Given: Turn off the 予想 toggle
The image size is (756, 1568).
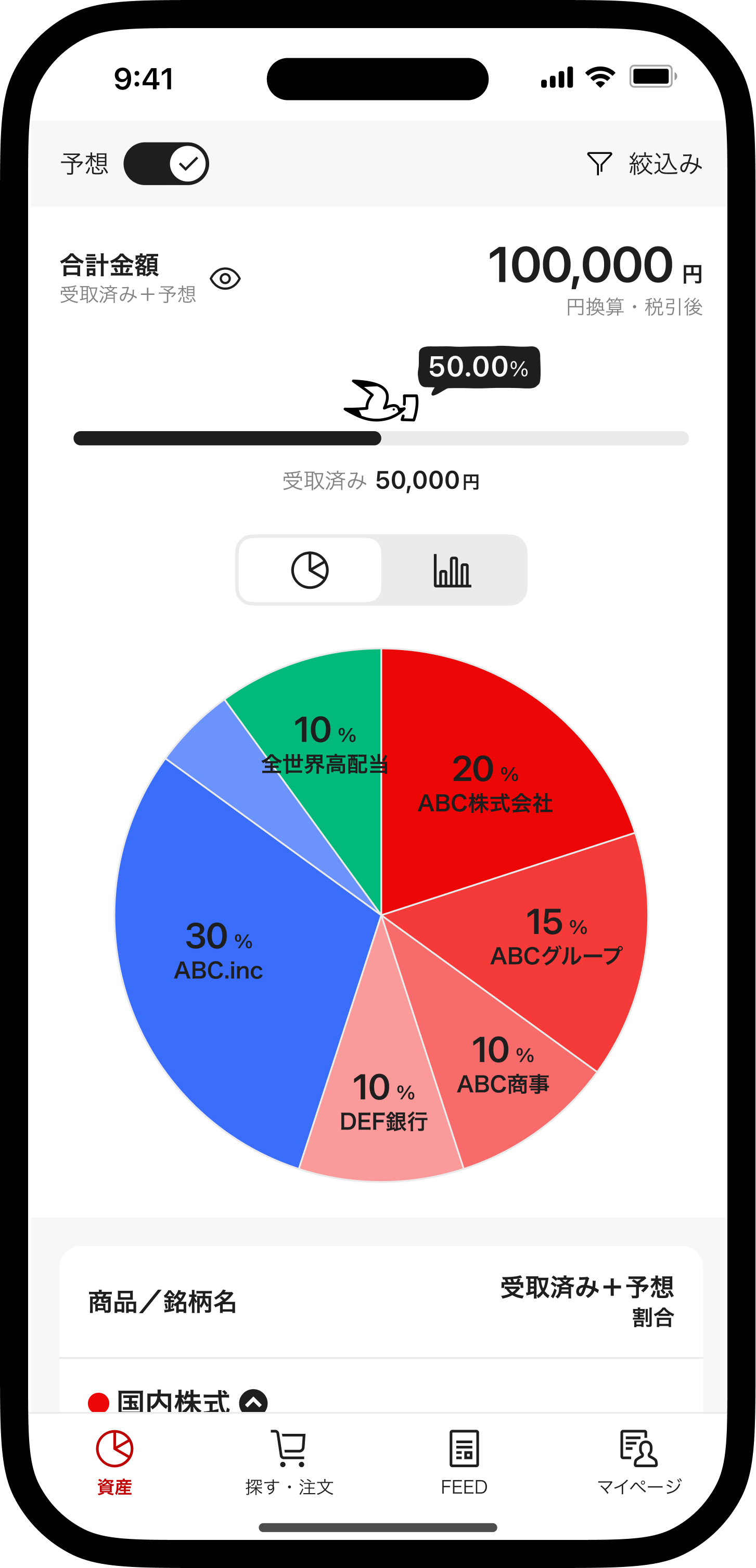Looking at the screenshot, I should tap(165, 164).
